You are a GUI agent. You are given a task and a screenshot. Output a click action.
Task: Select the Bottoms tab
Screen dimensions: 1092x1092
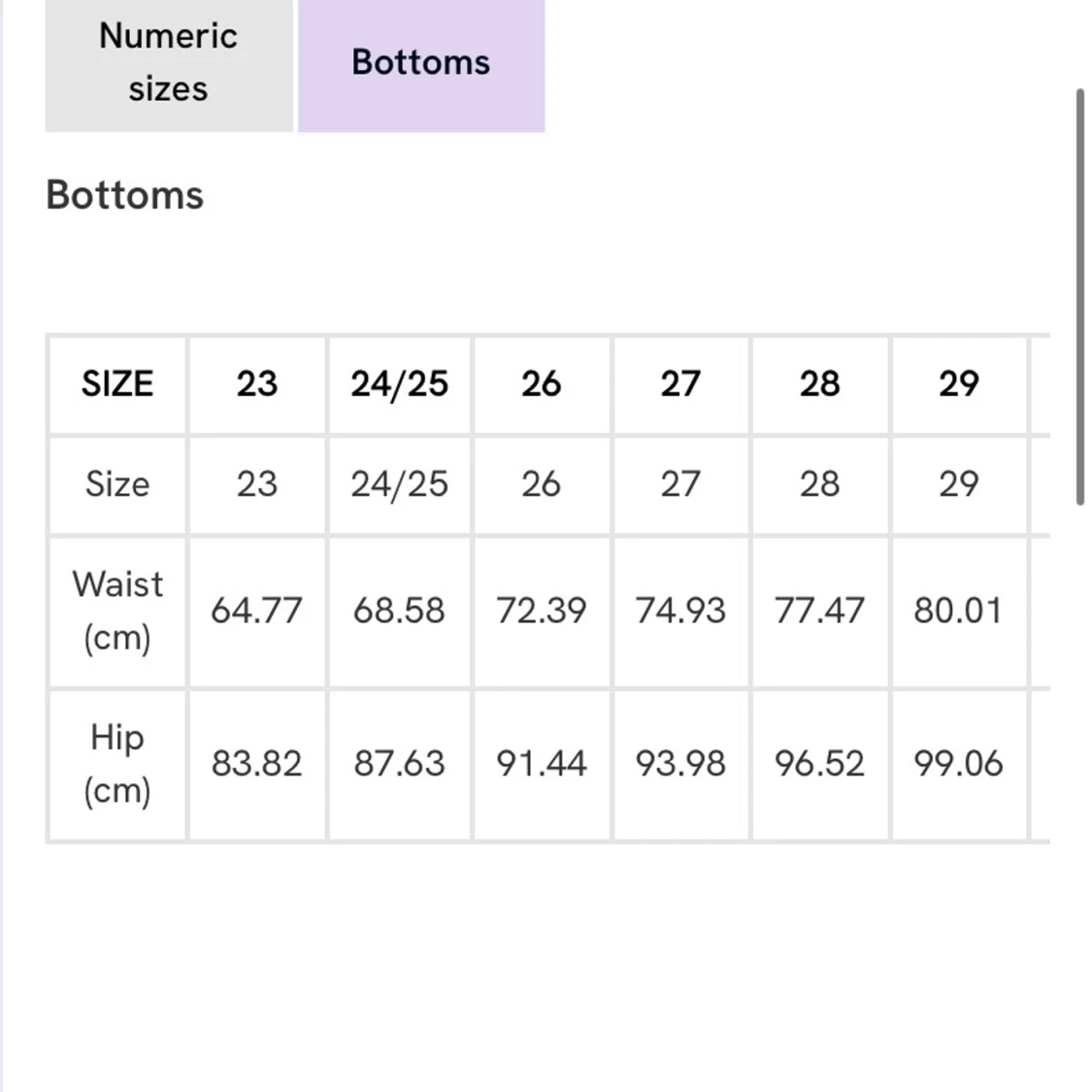[x=420, y=63]
